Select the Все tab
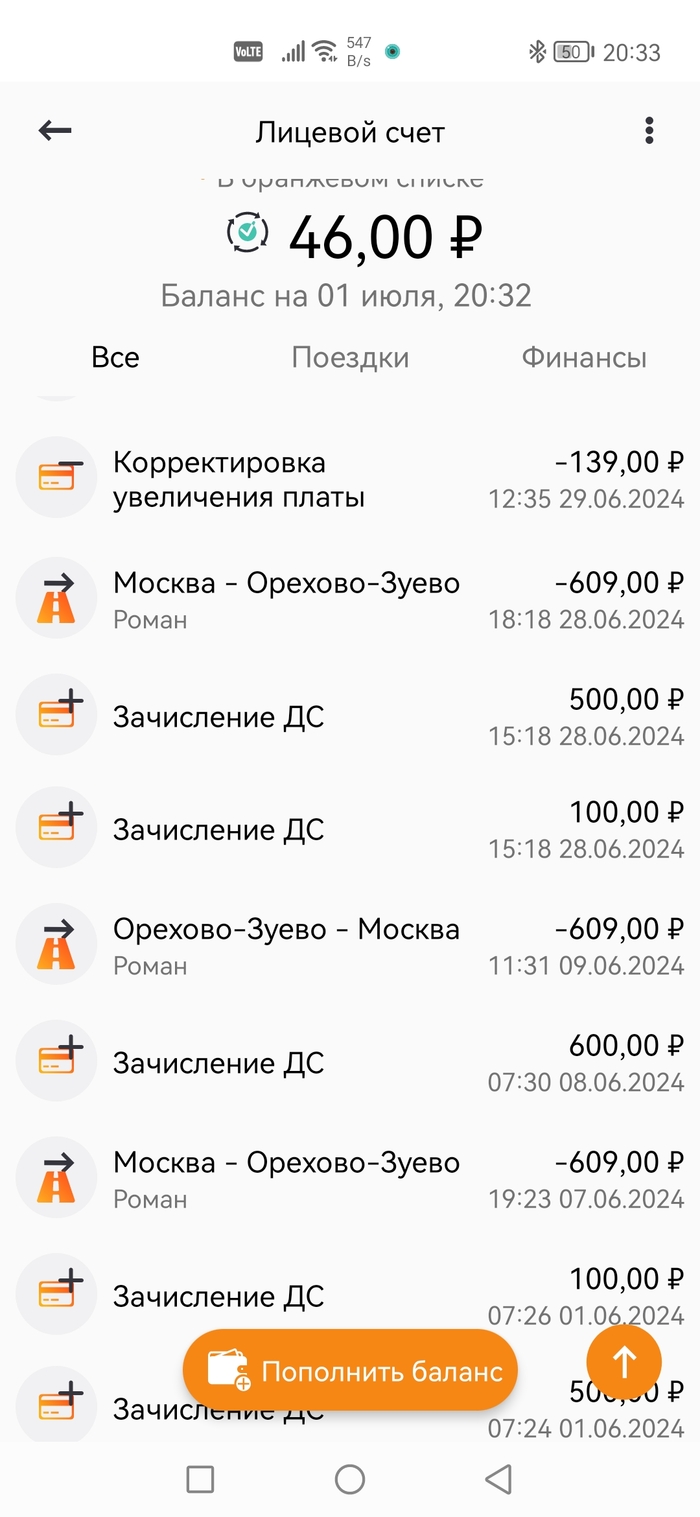 point(115,358)
